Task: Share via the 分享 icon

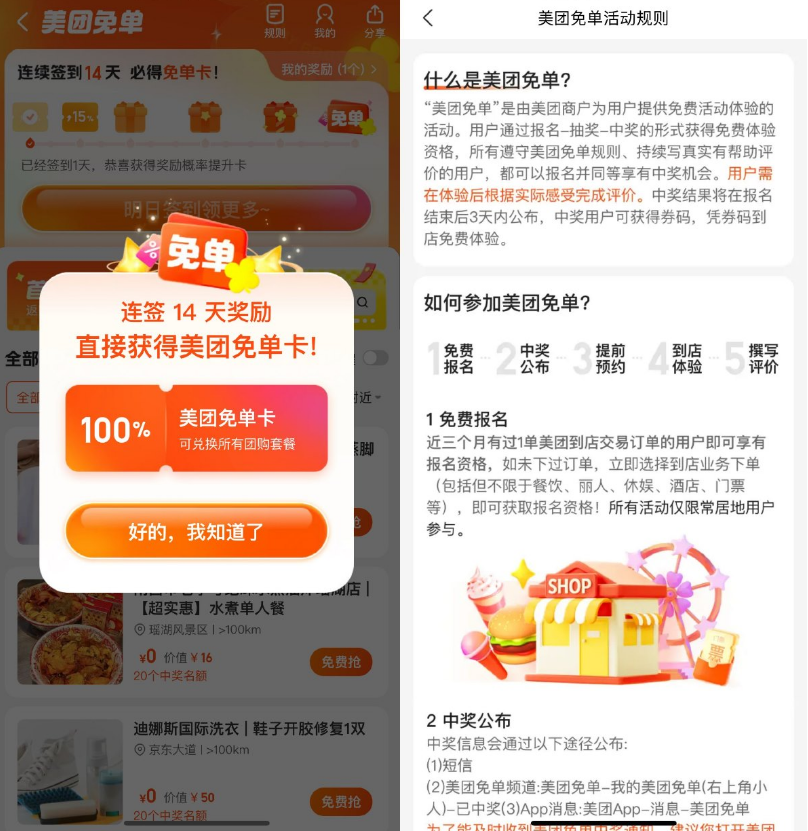Action: [374, 21]
